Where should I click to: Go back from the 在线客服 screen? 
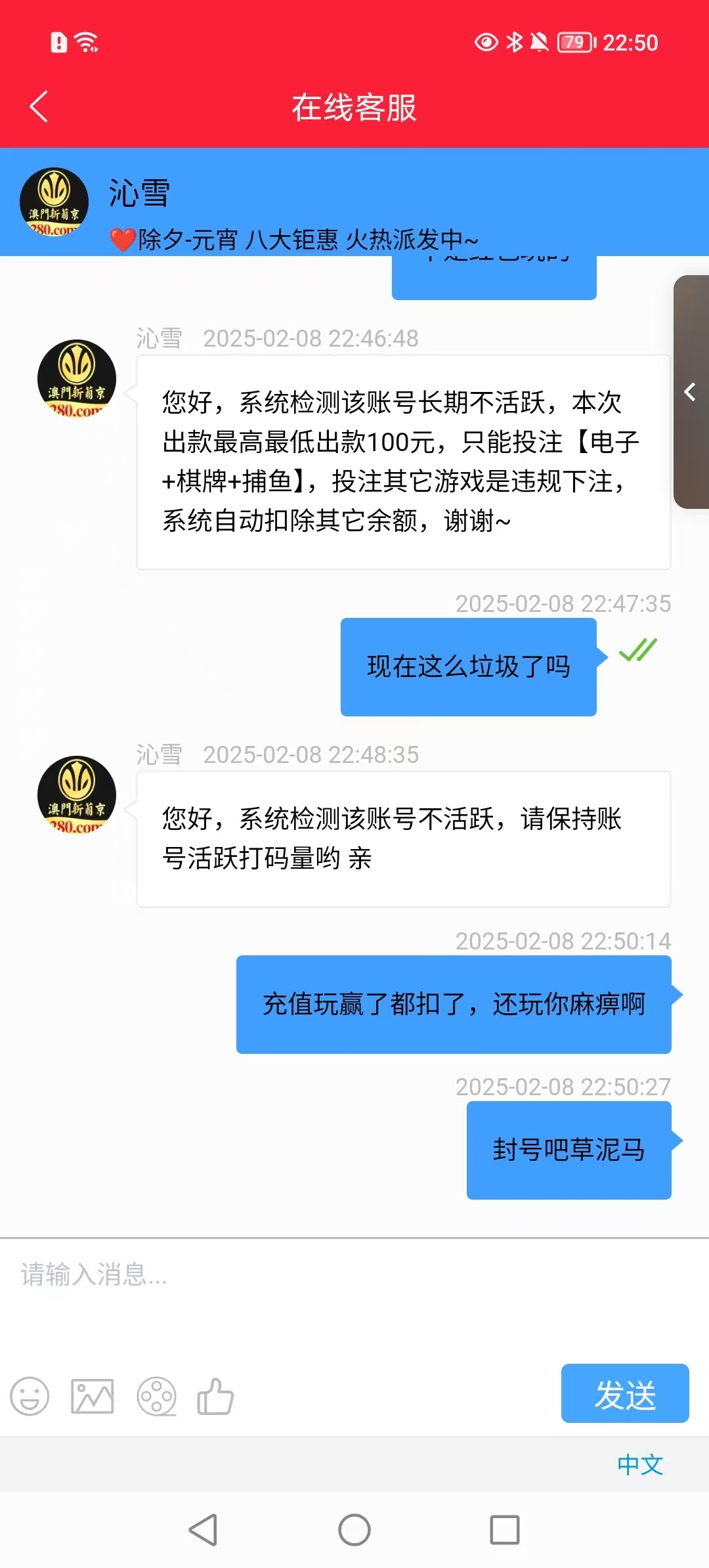point(39,107)
